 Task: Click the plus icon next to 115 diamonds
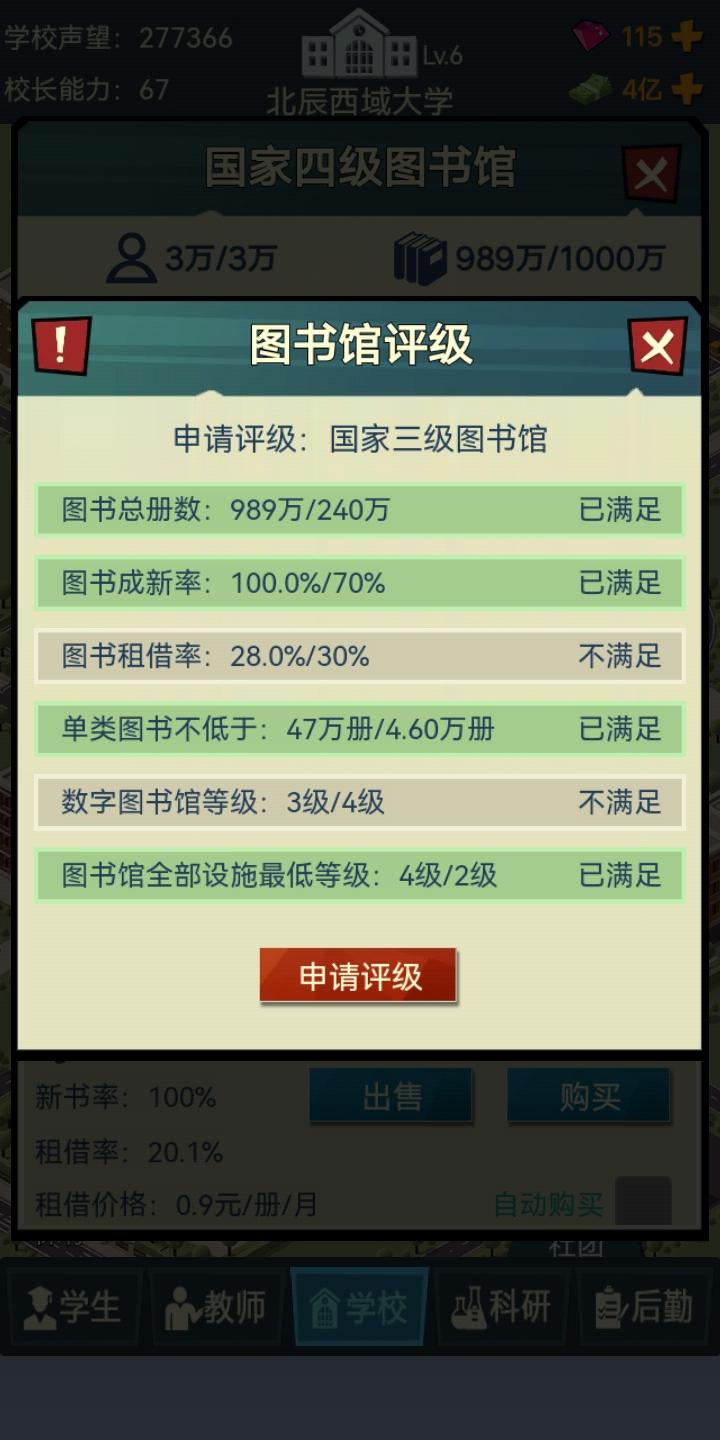click(686, 36)
